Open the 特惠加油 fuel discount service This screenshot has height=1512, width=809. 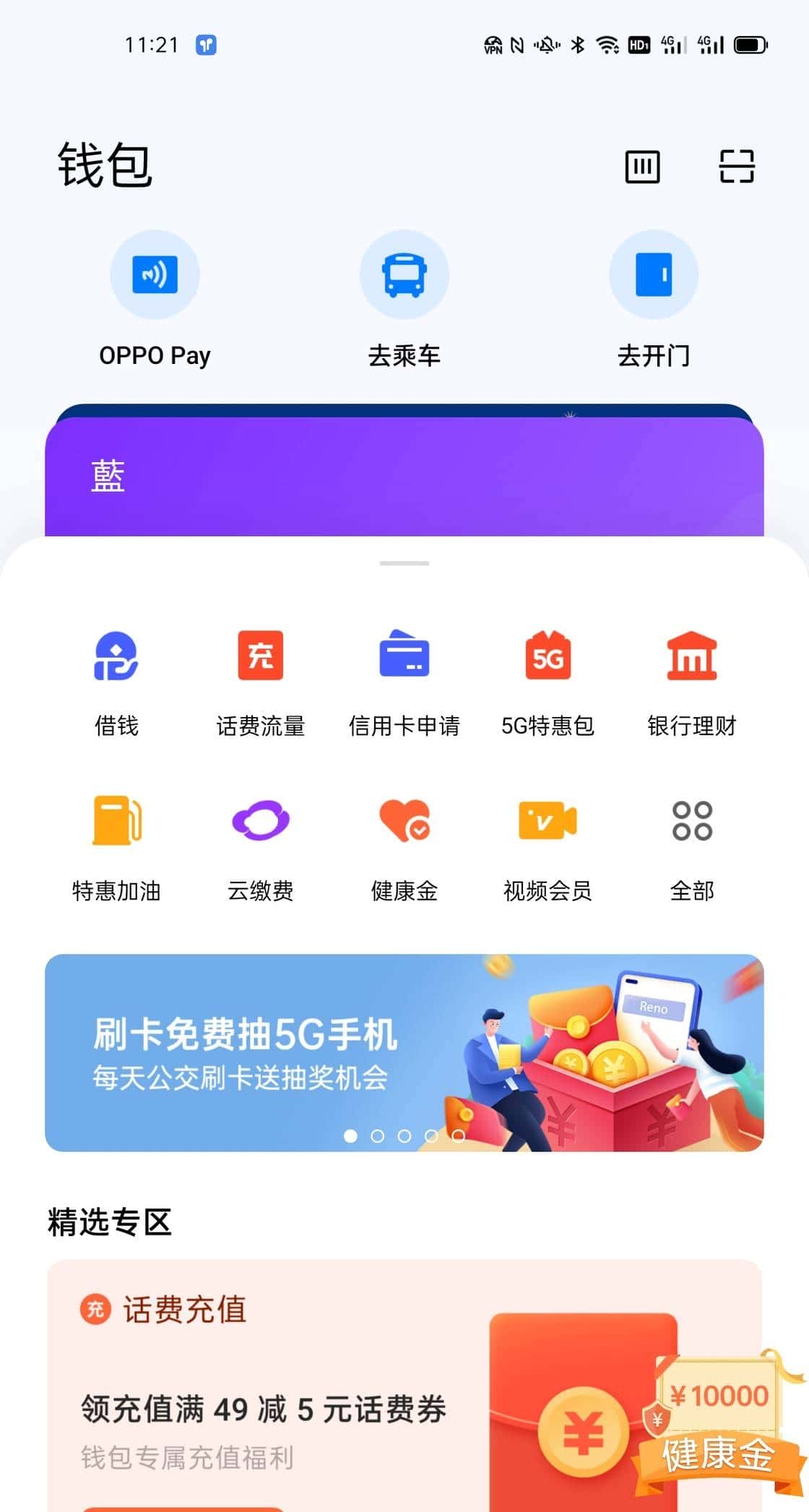pyautogui.click(x=117, y=845)
